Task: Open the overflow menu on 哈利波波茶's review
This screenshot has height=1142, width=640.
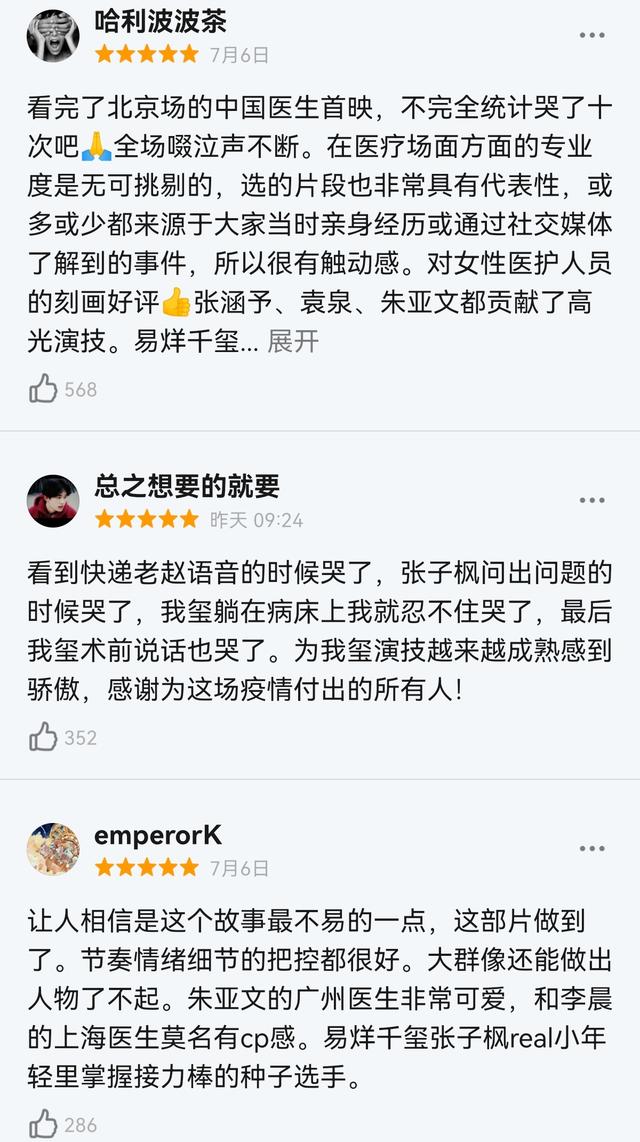Action: coord(592,36)
